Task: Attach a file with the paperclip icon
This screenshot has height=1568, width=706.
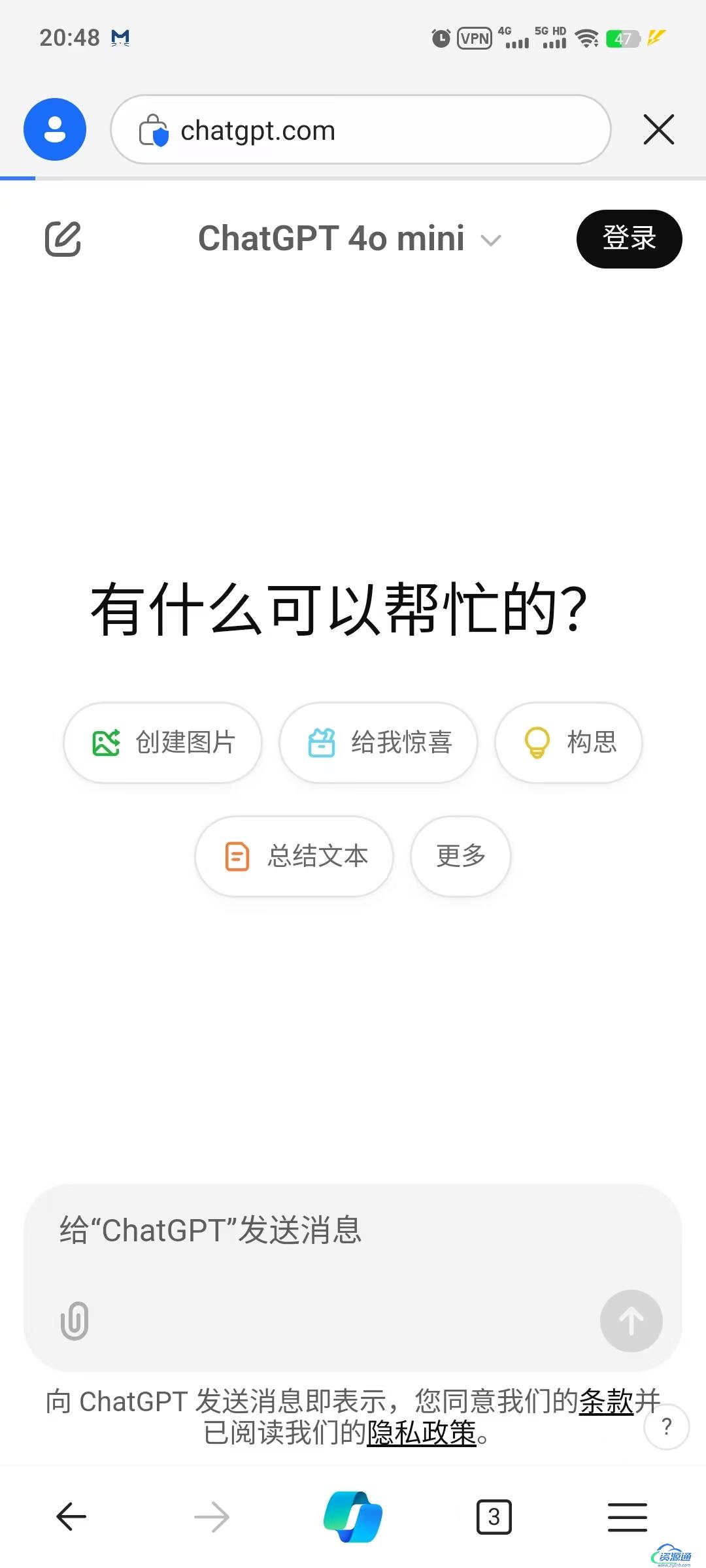Action: coord(75,1320)
